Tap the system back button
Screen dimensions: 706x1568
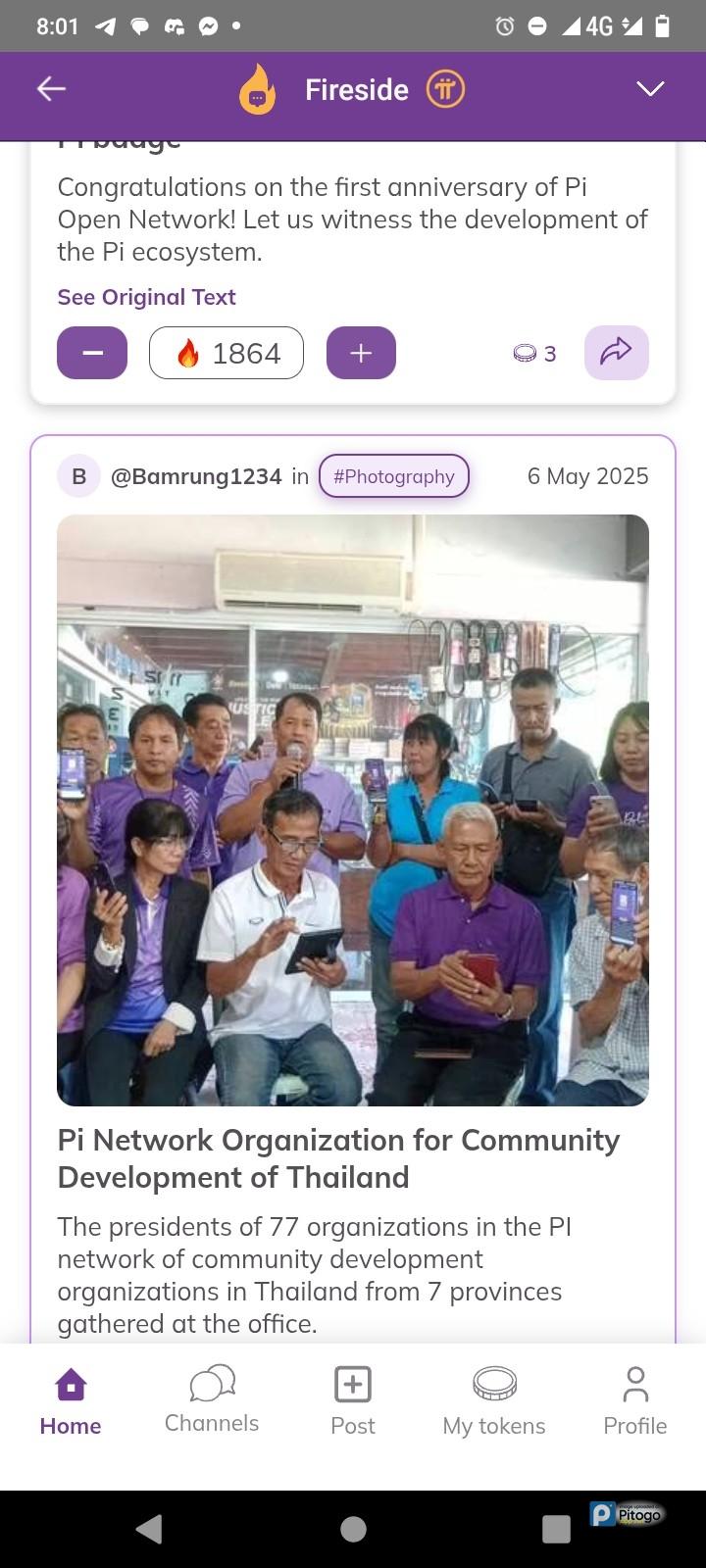(149, 1529)
